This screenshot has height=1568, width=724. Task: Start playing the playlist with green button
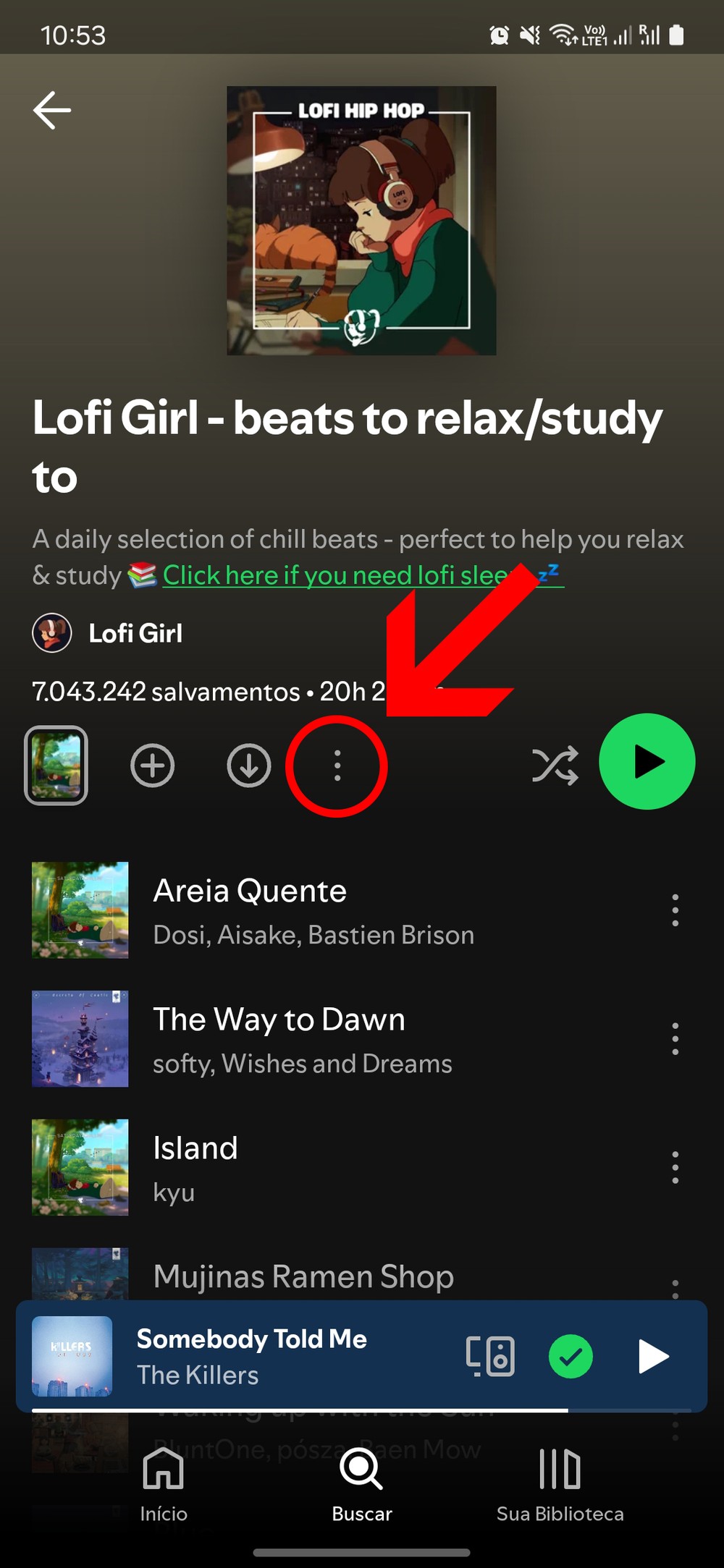pyautogui.click(x=647, y=762)
